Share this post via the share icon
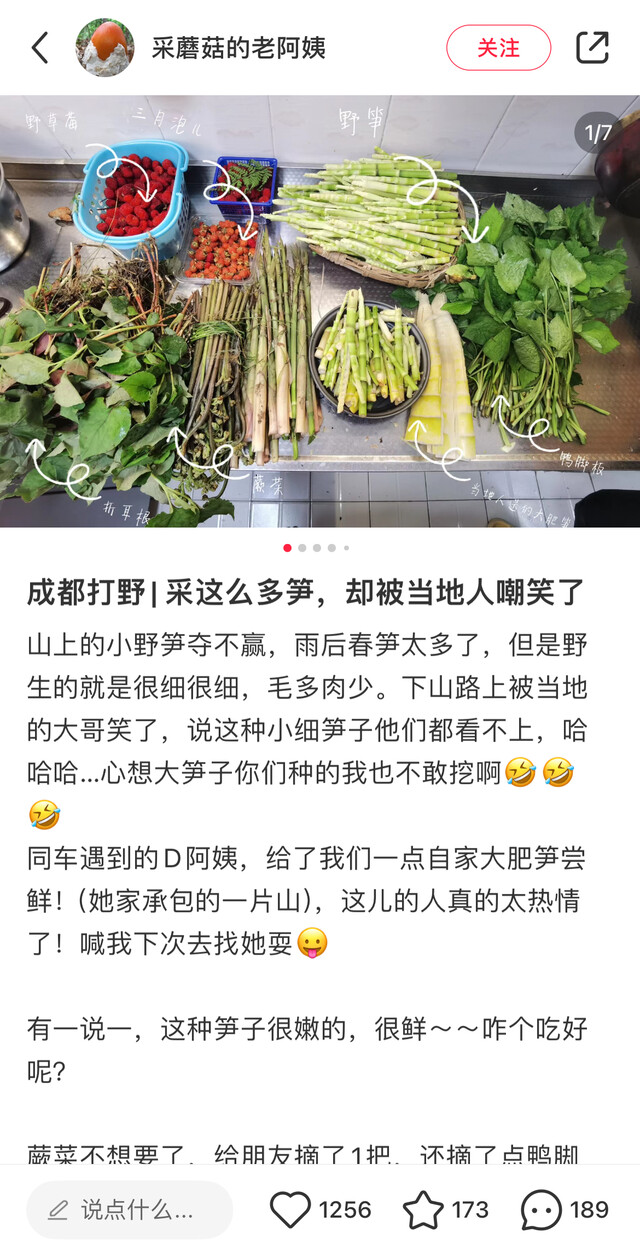Screen dimensions: 640x1245 (x=593, y=47)
